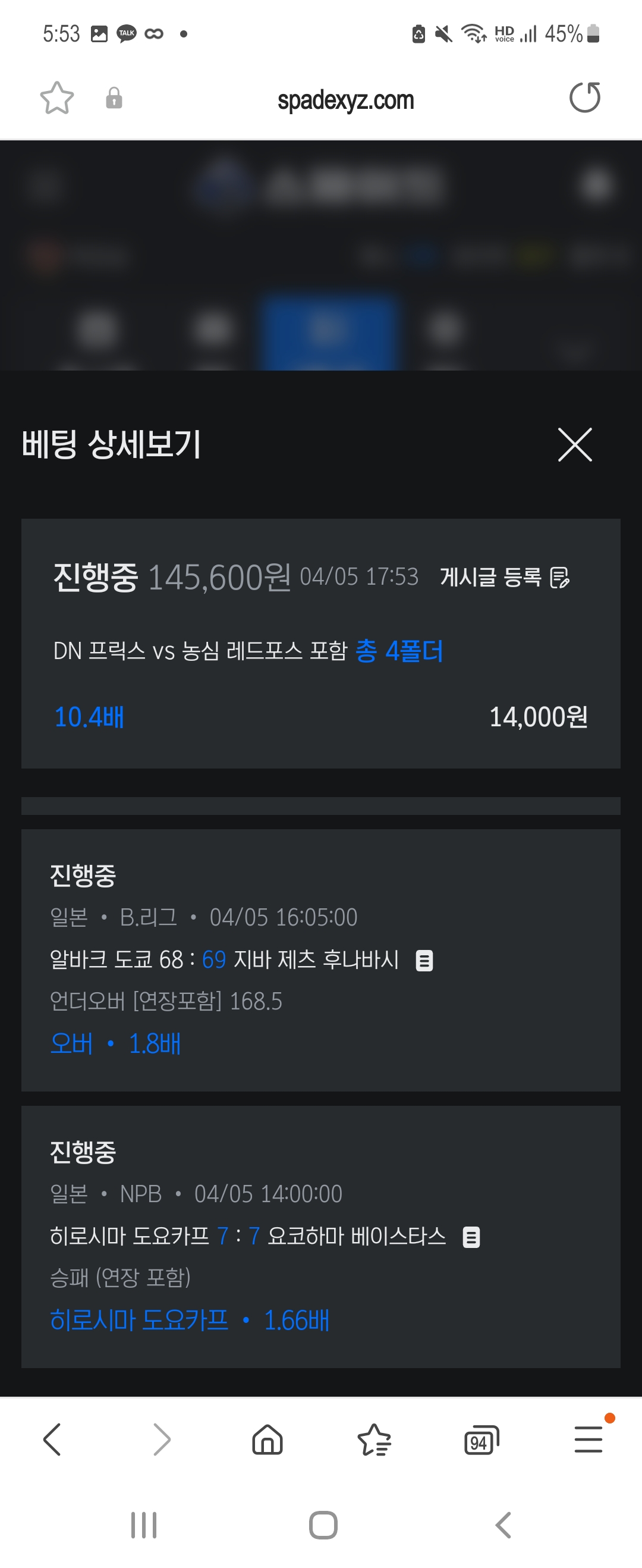Image resolution: width=642 pixels, height=1568 pixels.
Task: Open the browser tabs view showing 94
Action: (481, 1441)
